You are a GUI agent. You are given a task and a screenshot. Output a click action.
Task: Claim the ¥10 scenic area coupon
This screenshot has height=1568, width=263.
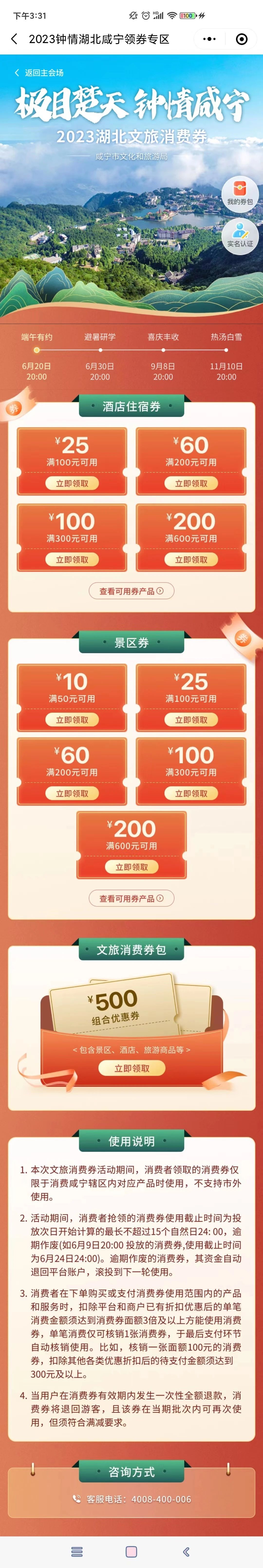[72, 720]
